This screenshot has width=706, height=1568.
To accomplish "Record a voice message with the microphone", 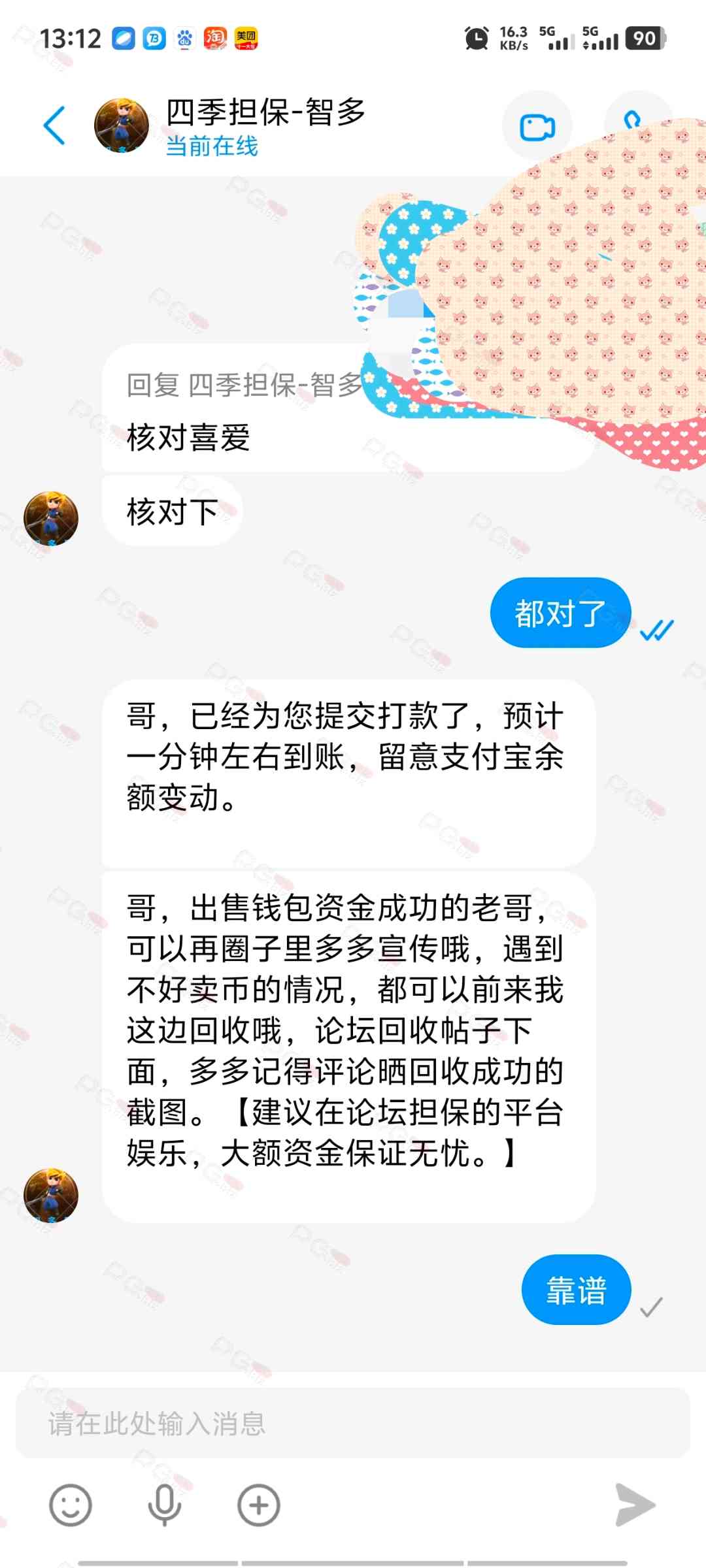I will (164, 1505).
